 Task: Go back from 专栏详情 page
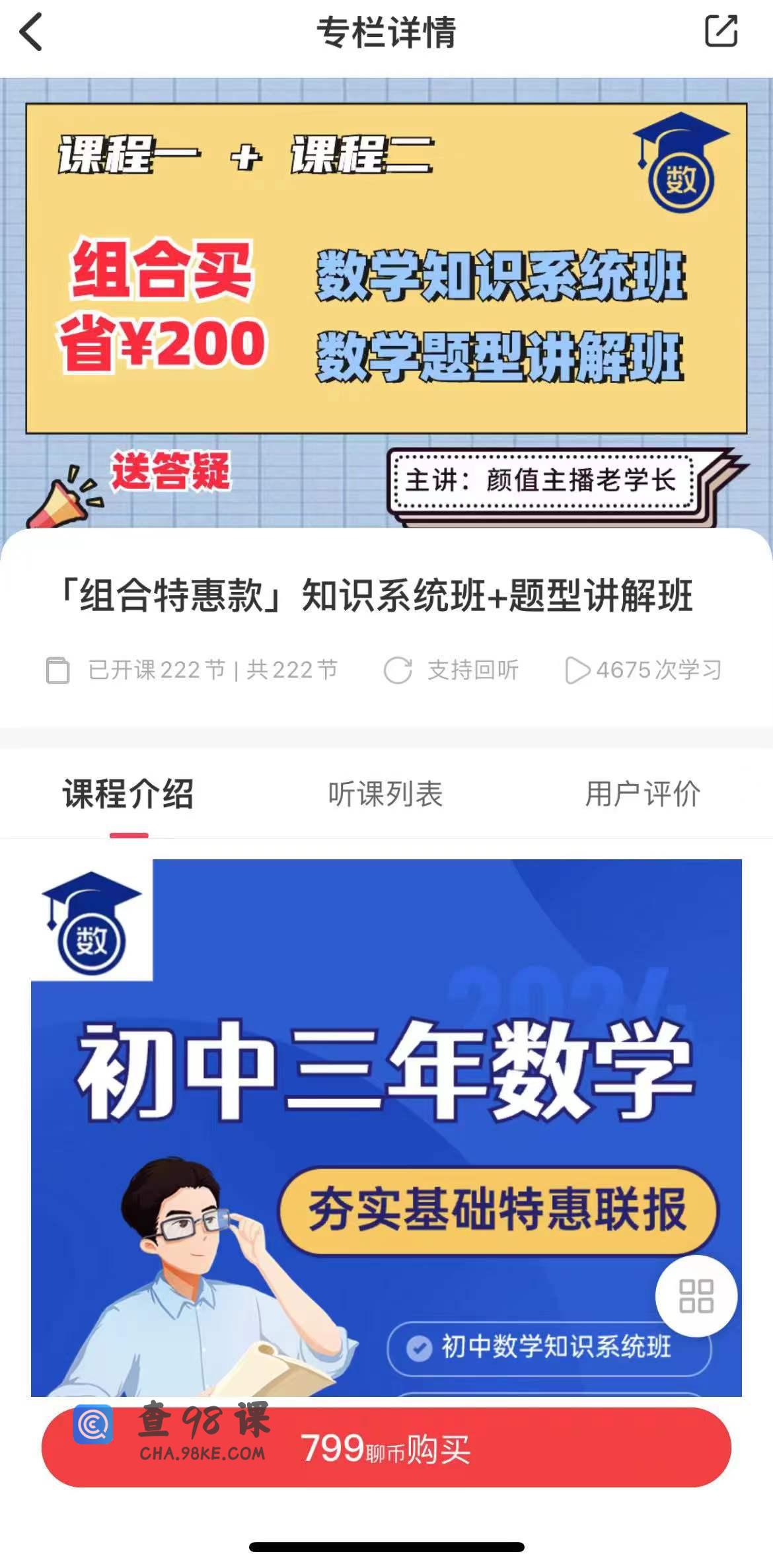(x=31, y=32)
